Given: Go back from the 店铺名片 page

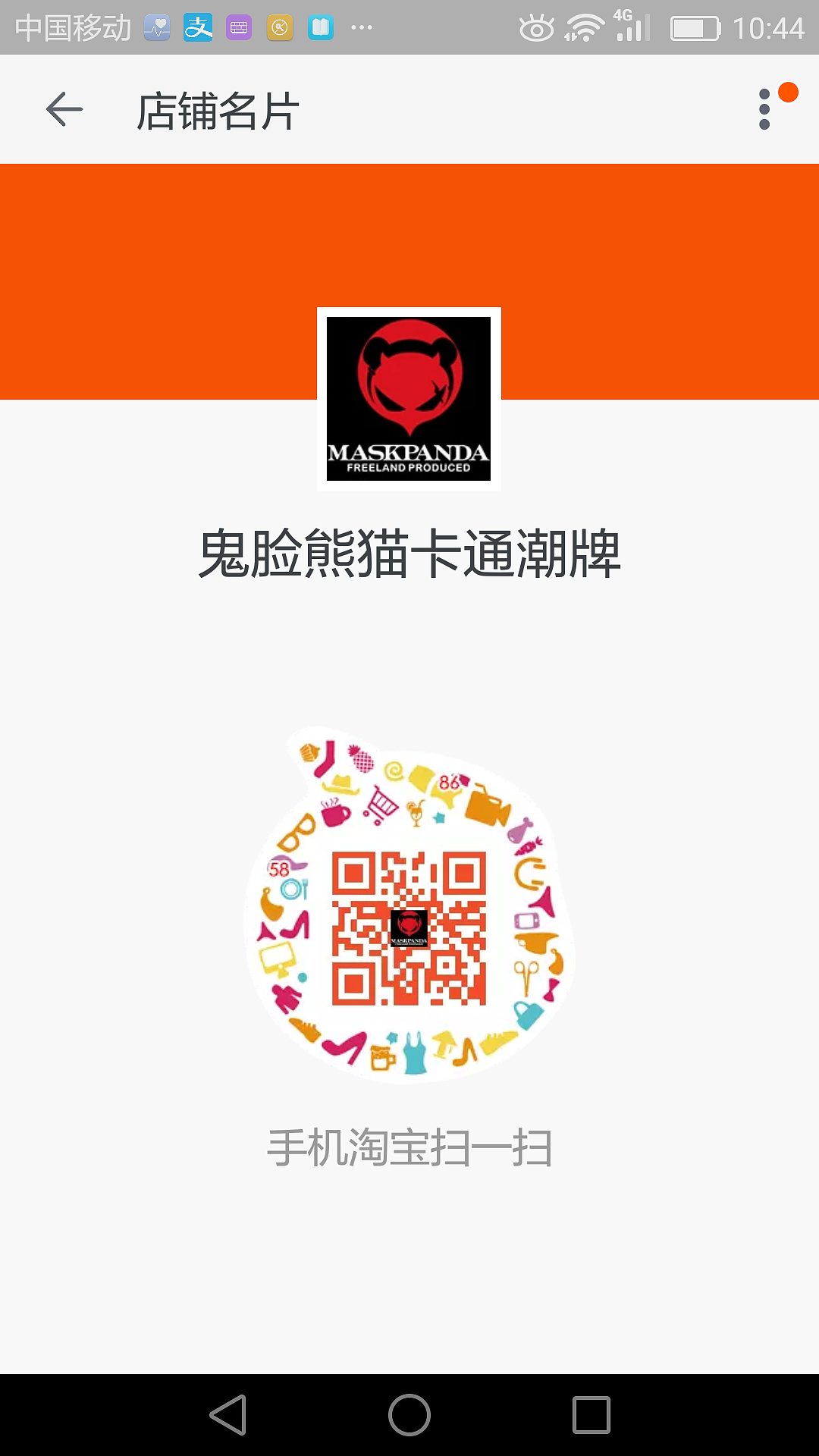Looking at the screenshot, I should (x=64, y=110).
